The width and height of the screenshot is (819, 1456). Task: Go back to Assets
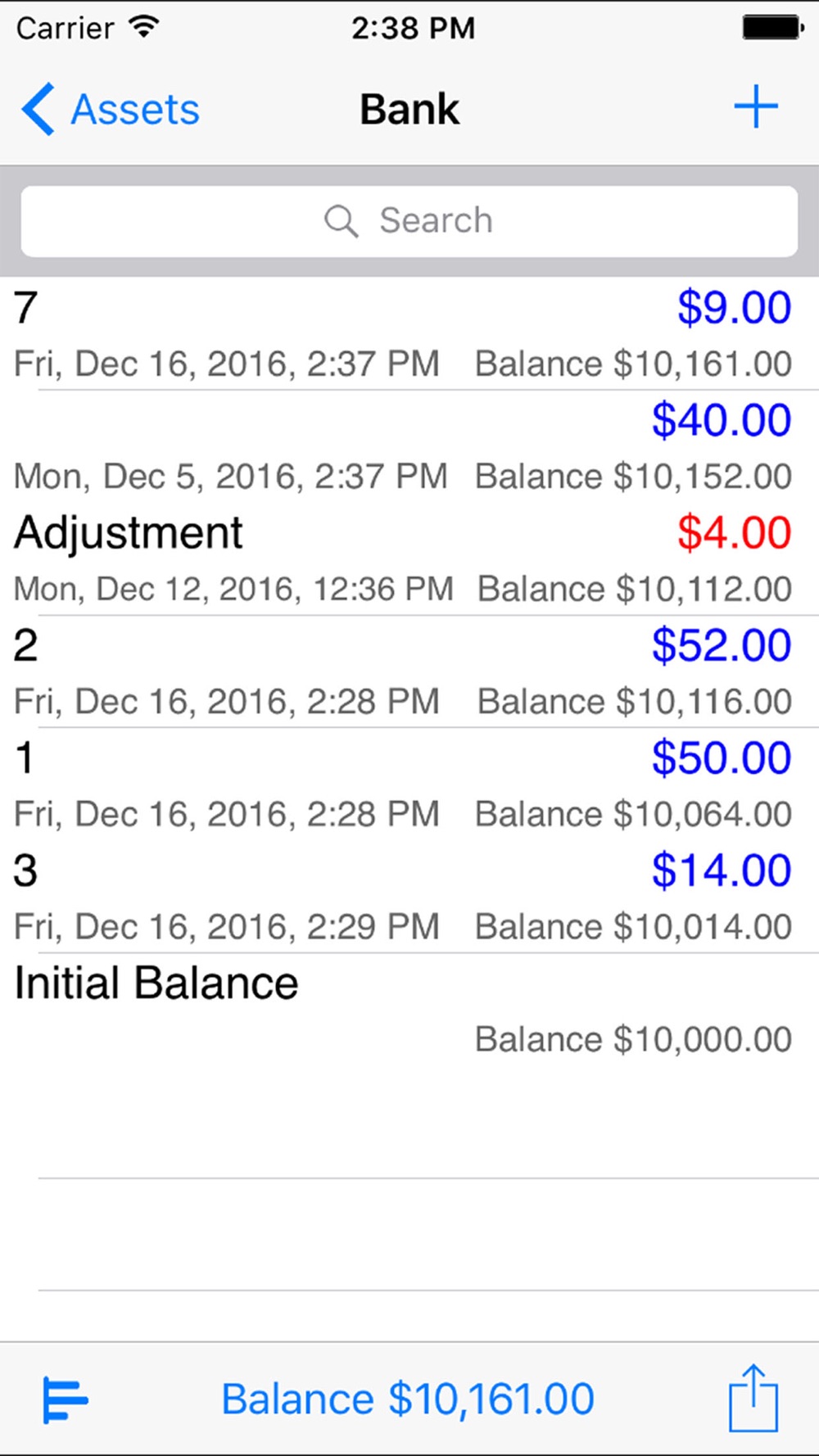(x=110, y=109)
